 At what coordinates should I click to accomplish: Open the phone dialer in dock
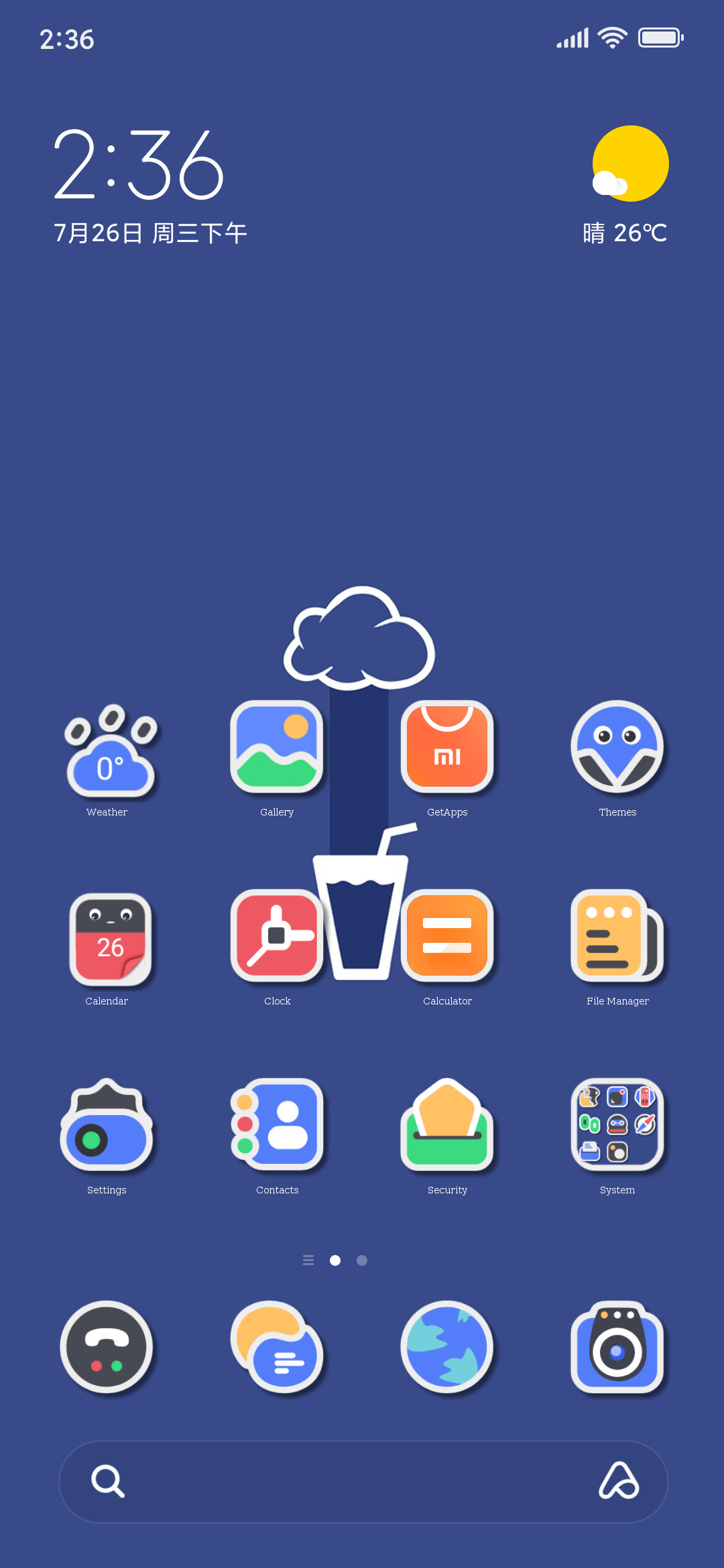[x=107, y=1348]
